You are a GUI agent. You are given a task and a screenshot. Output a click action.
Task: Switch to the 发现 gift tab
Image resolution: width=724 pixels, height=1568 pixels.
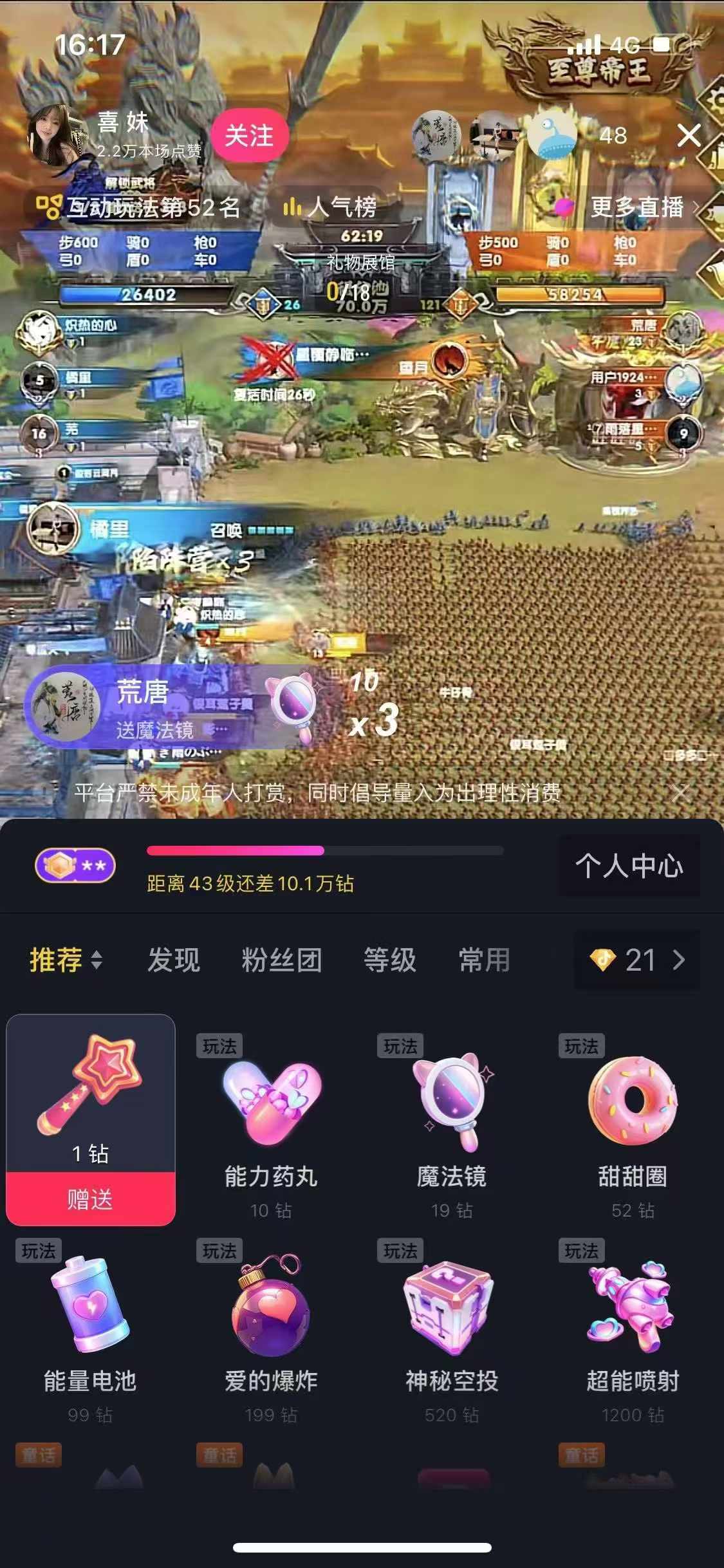(x=174, y=960)
